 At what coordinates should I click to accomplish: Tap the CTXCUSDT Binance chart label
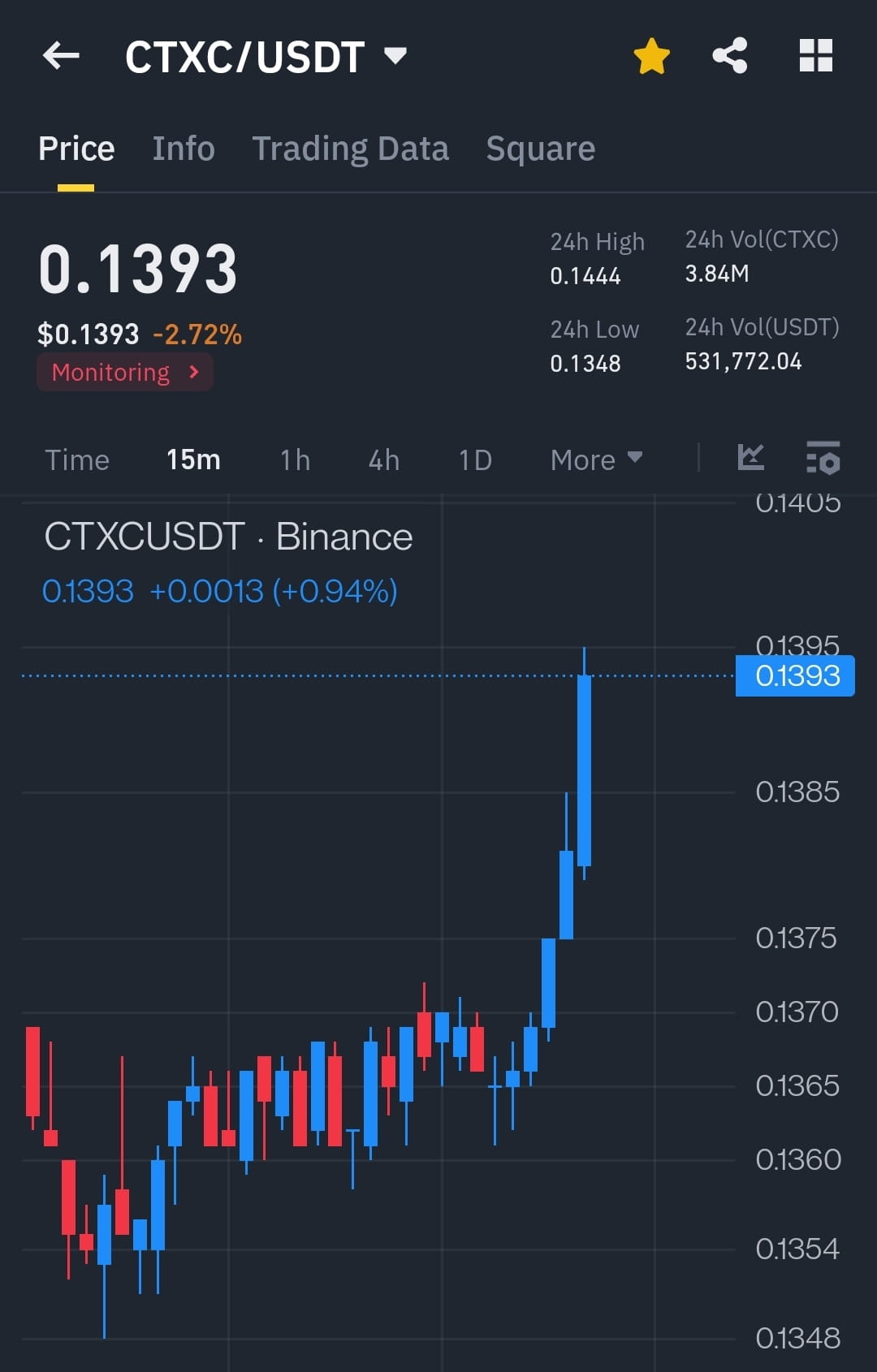pyautogui.click(x=227, y=536)
